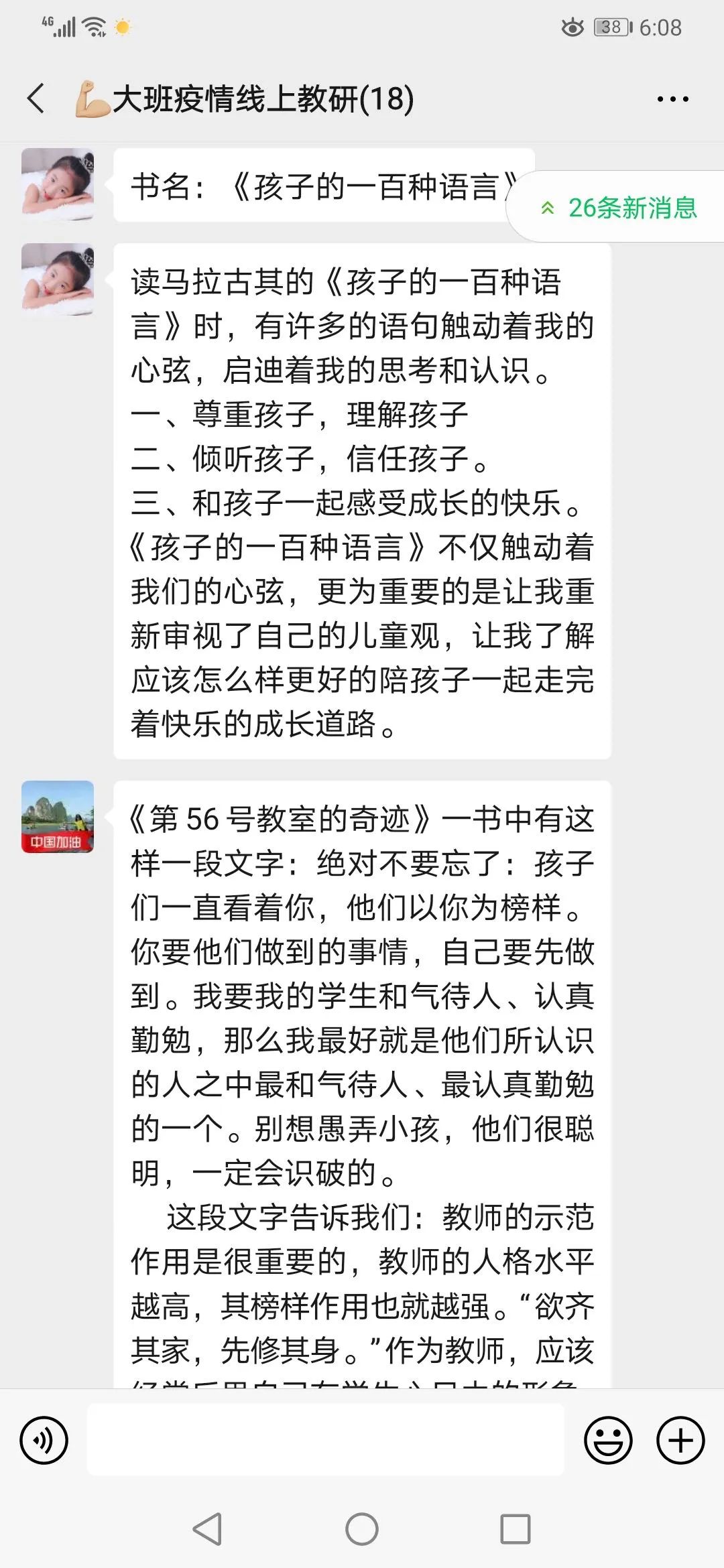Open the recent apps overview
The height and width of the screenshot is (1568, 724).
(516, 1529)
